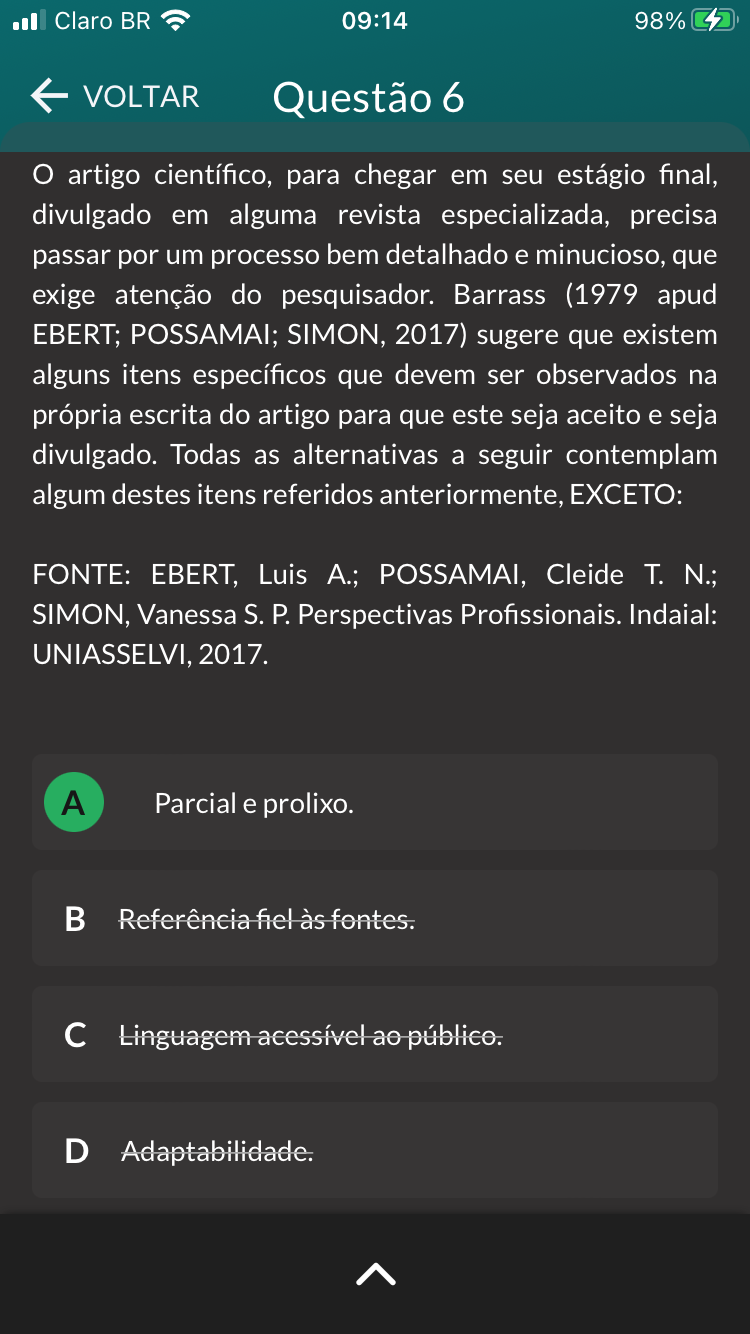Select answer A, Parcial e prolixo

[374, 802]
